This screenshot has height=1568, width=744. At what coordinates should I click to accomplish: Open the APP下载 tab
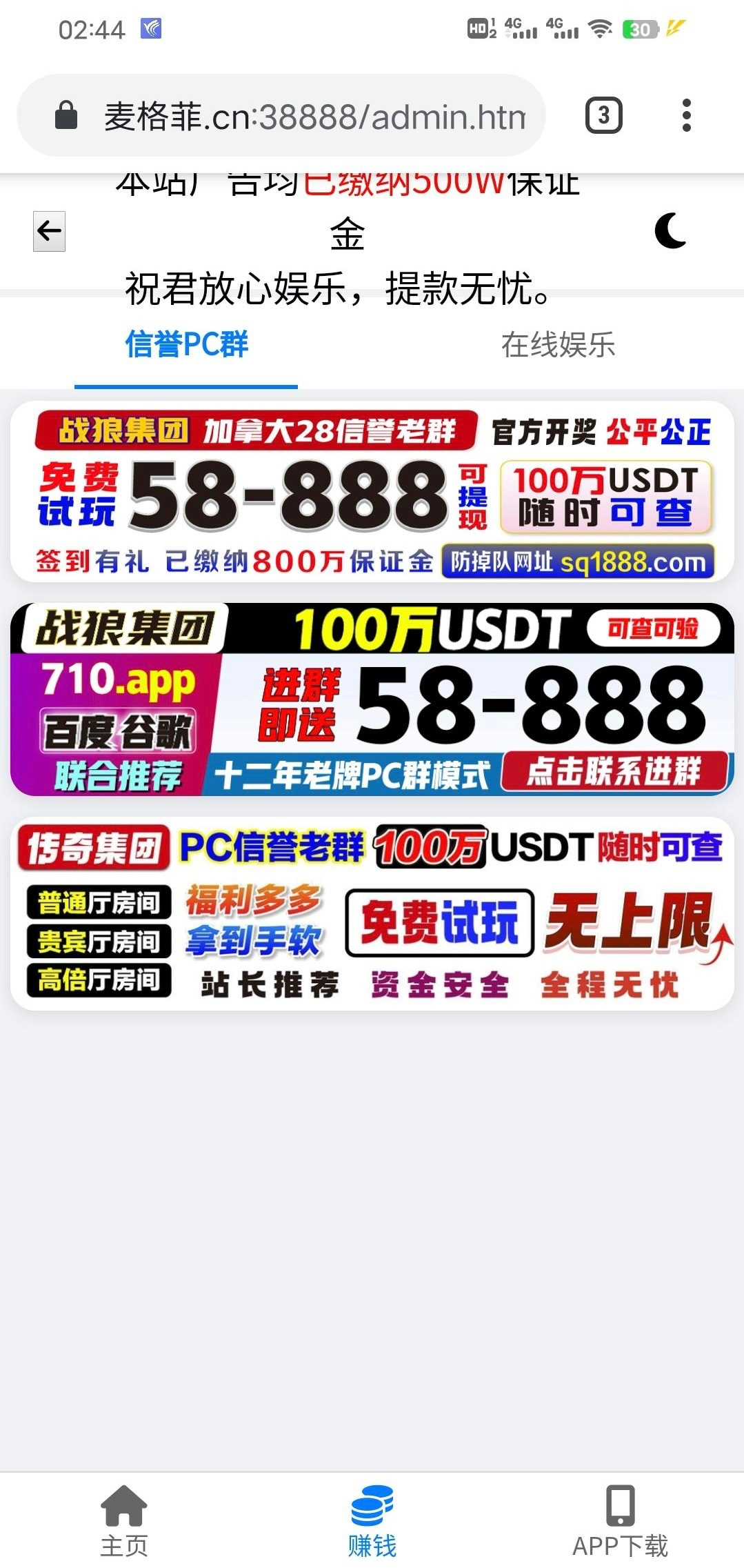coord(620,1520)
